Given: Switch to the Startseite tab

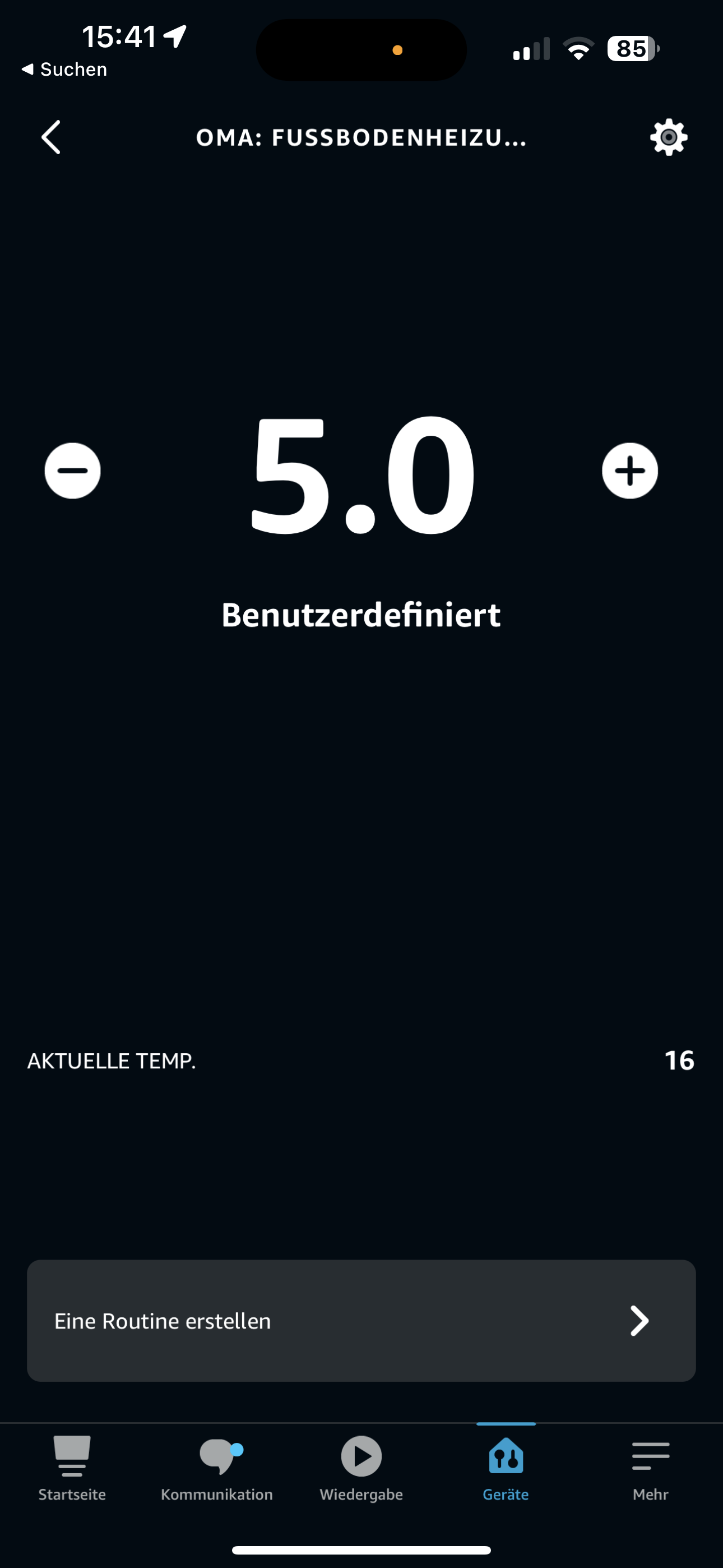Looking at the screenshot, I should 72,1468.
